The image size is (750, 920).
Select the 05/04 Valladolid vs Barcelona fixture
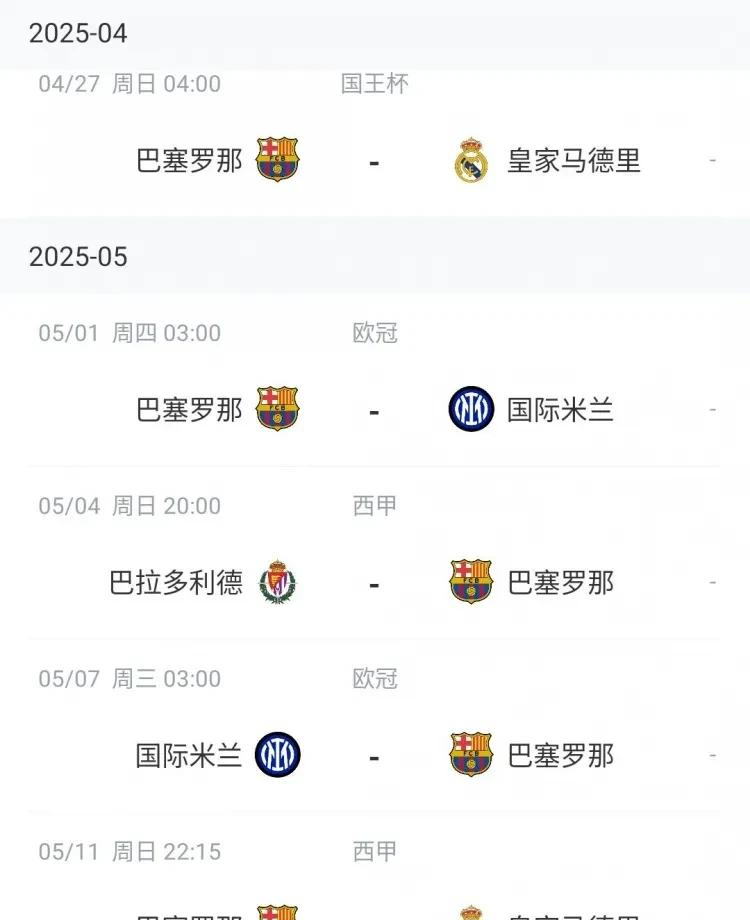click(374, 582)
